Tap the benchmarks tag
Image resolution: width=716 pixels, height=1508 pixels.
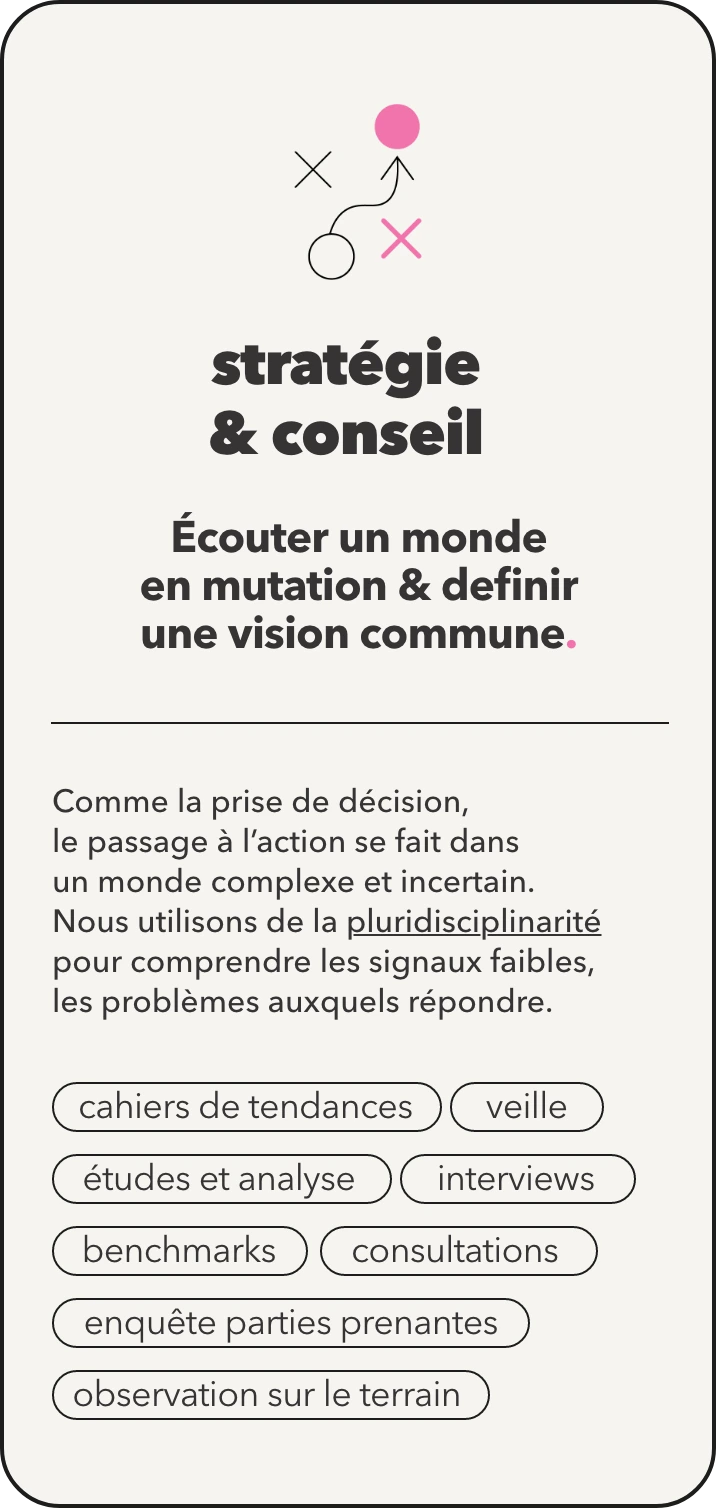click(x=180, y=1251)
